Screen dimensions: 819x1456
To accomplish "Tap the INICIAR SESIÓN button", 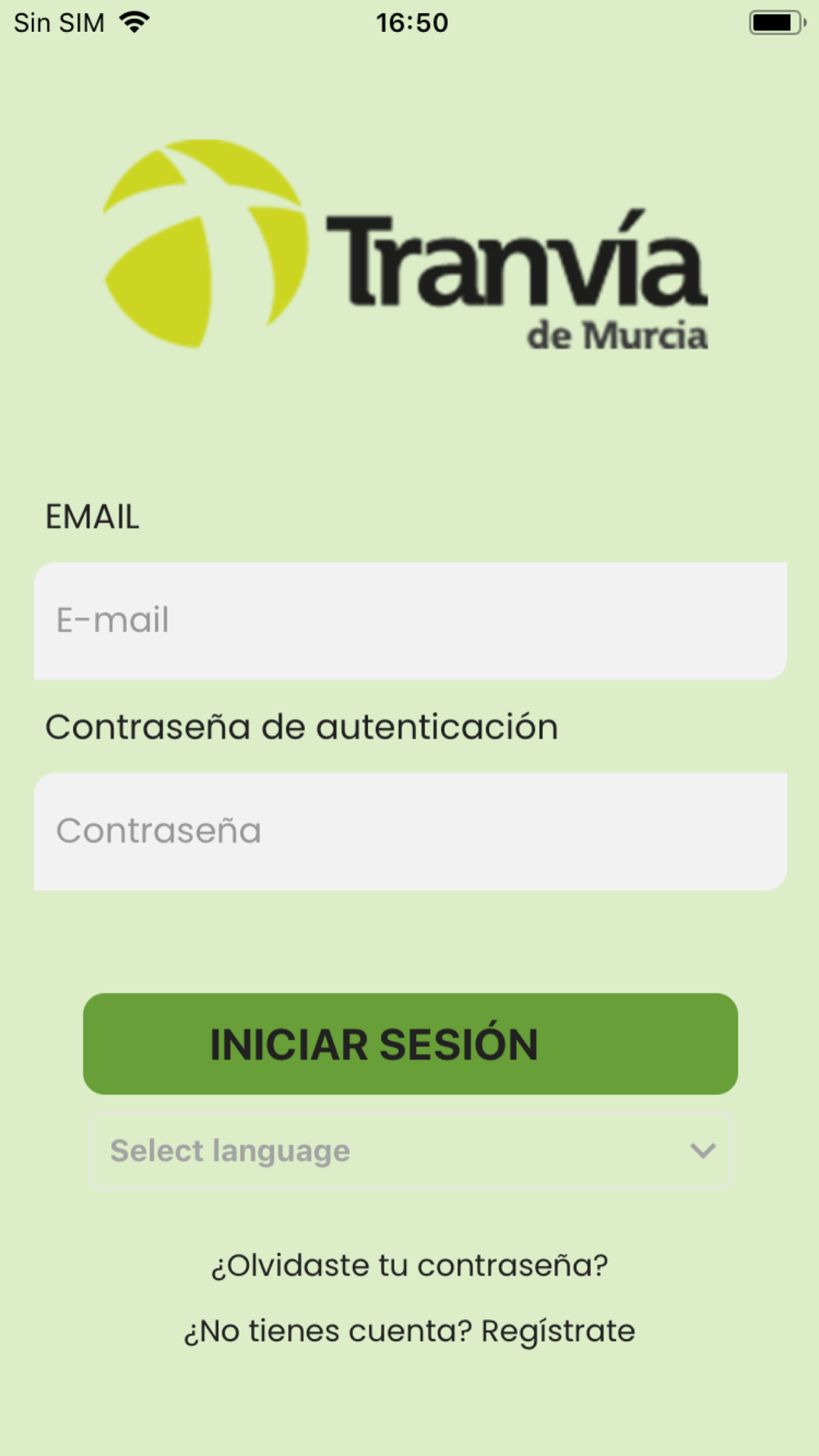I will point(410,1044).
